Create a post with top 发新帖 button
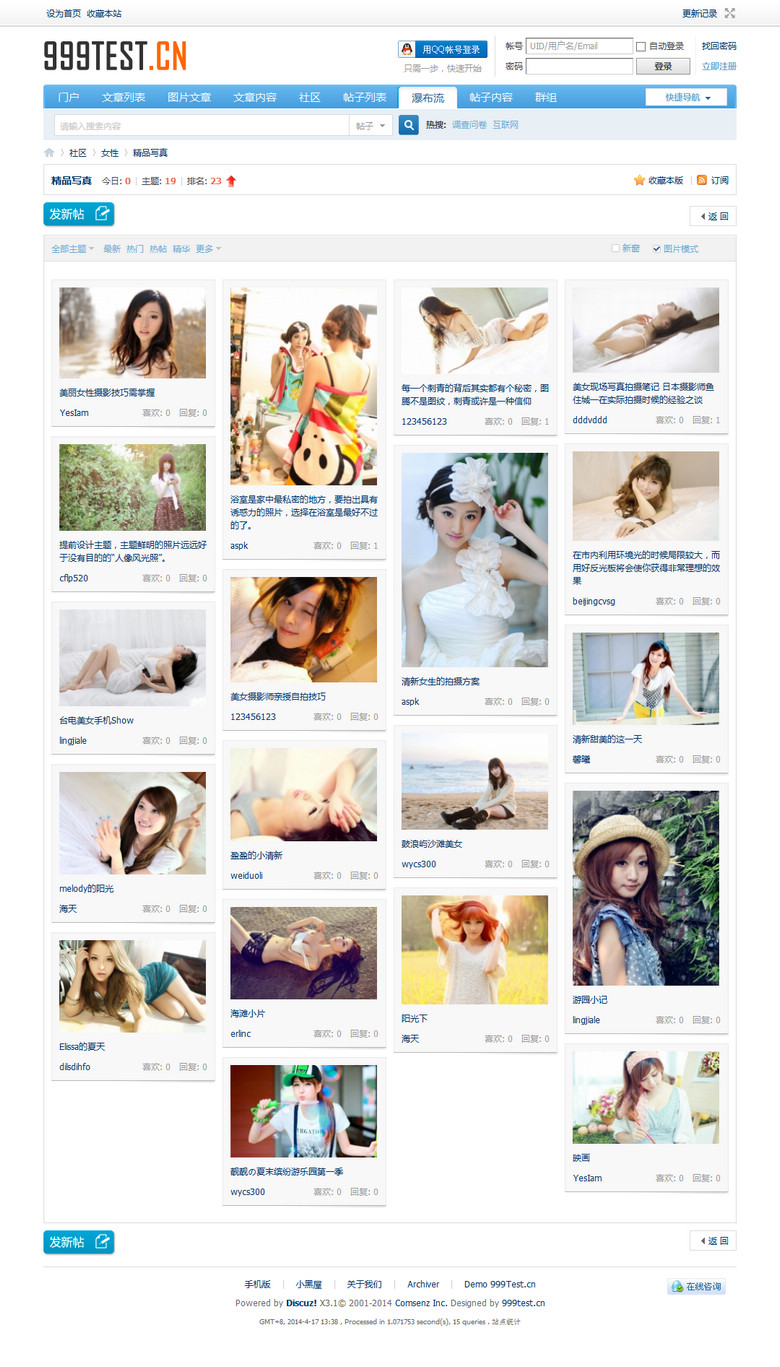The height and width of the screenshot is (1367, 780). [79, 214]
